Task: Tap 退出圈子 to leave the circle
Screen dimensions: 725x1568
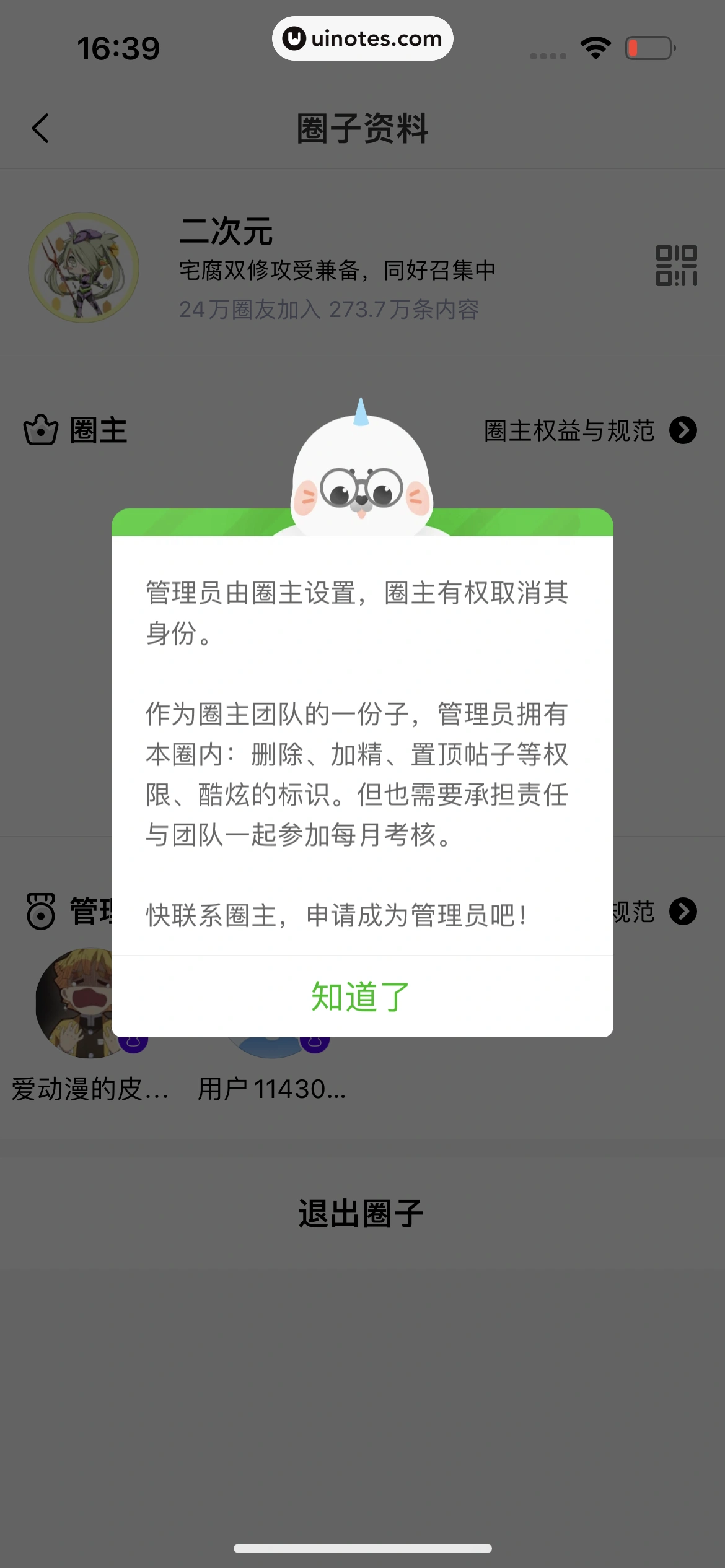Action: tap(361, 1213)
